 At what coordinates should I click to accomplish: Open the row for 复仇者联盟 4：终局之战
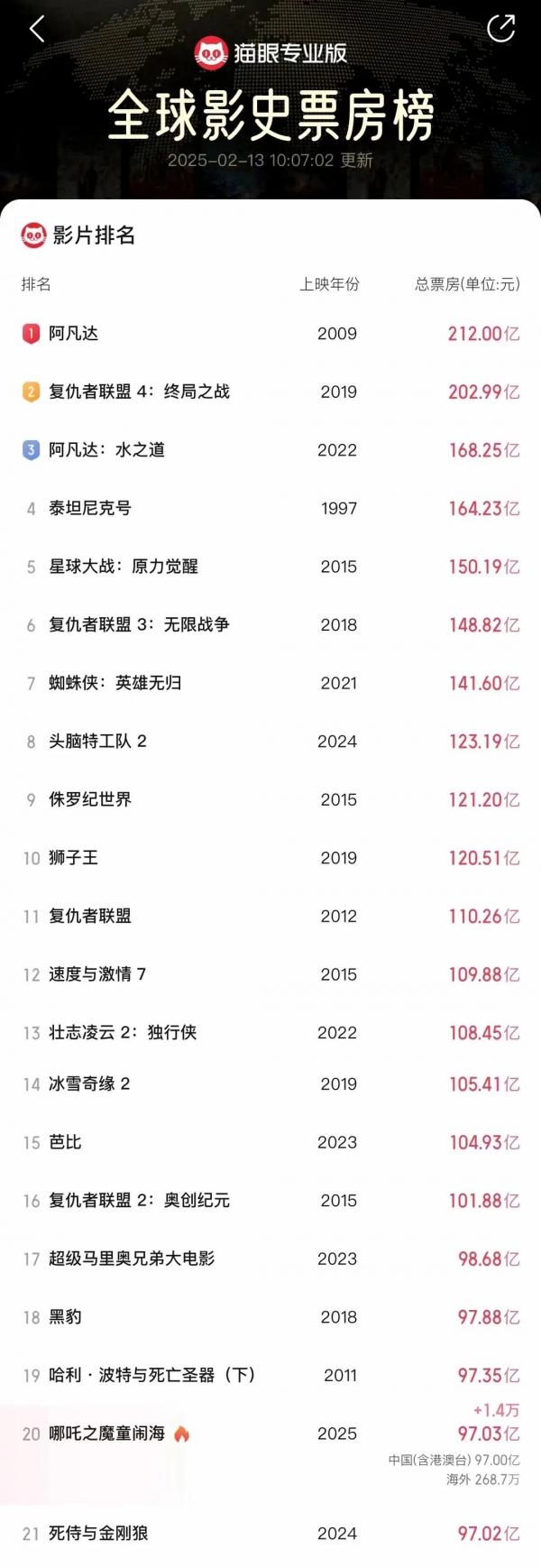click(x=270, y=392)
